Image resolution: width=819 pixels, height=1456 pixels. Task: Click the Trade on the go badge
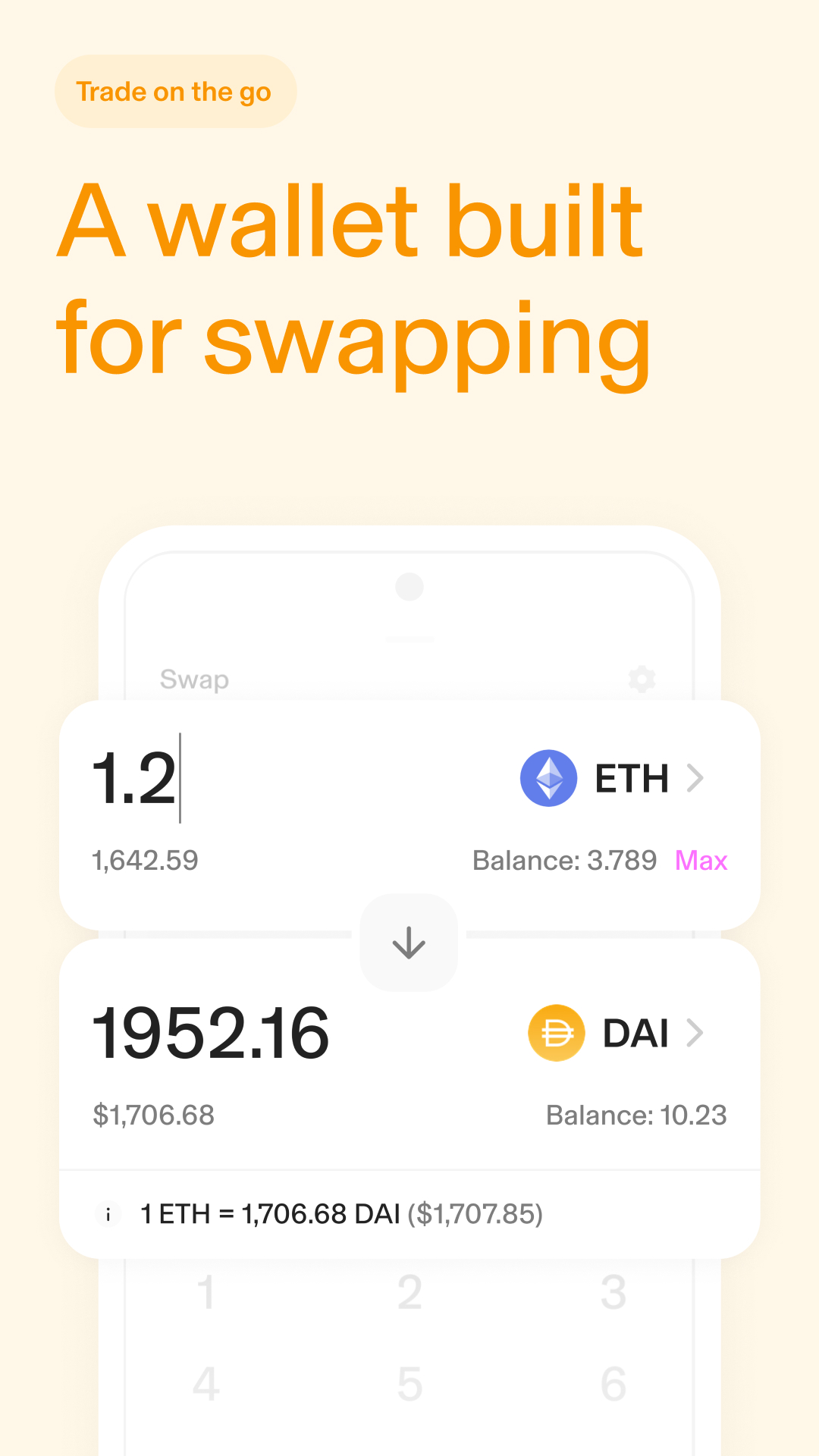(174, 91)
